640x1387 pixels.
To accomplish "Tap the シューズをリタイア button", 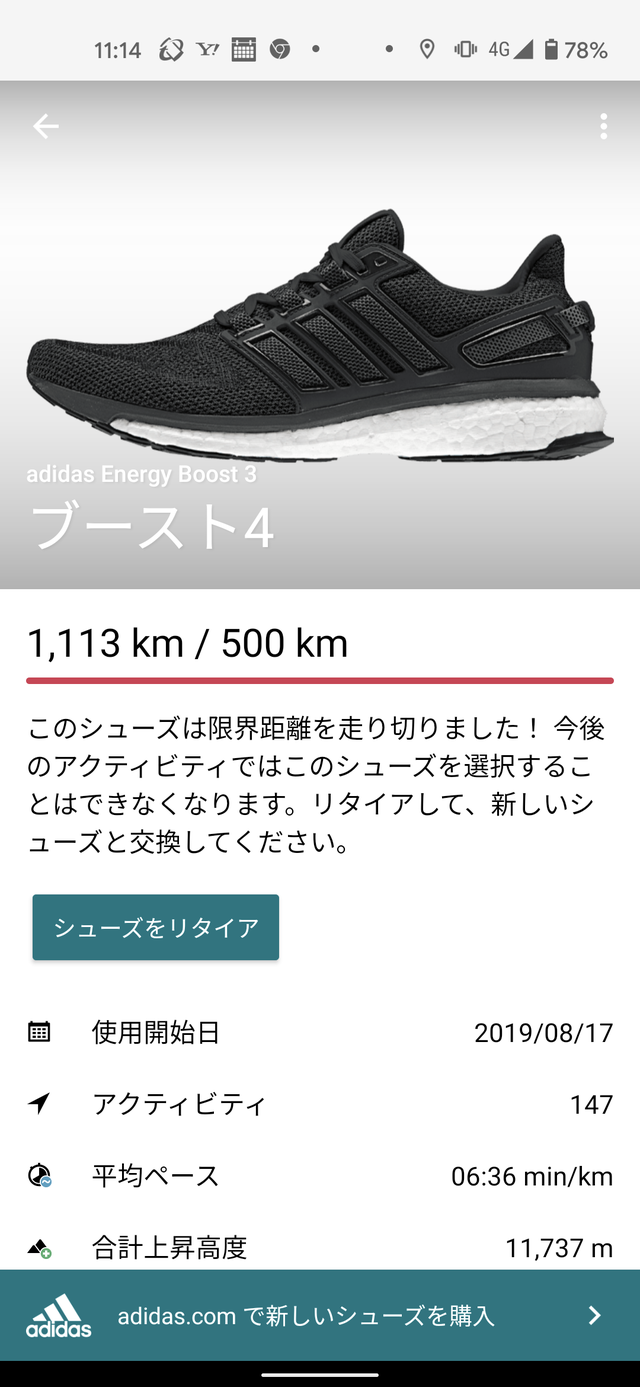I will pyautogui.click(x=156, y=927).
